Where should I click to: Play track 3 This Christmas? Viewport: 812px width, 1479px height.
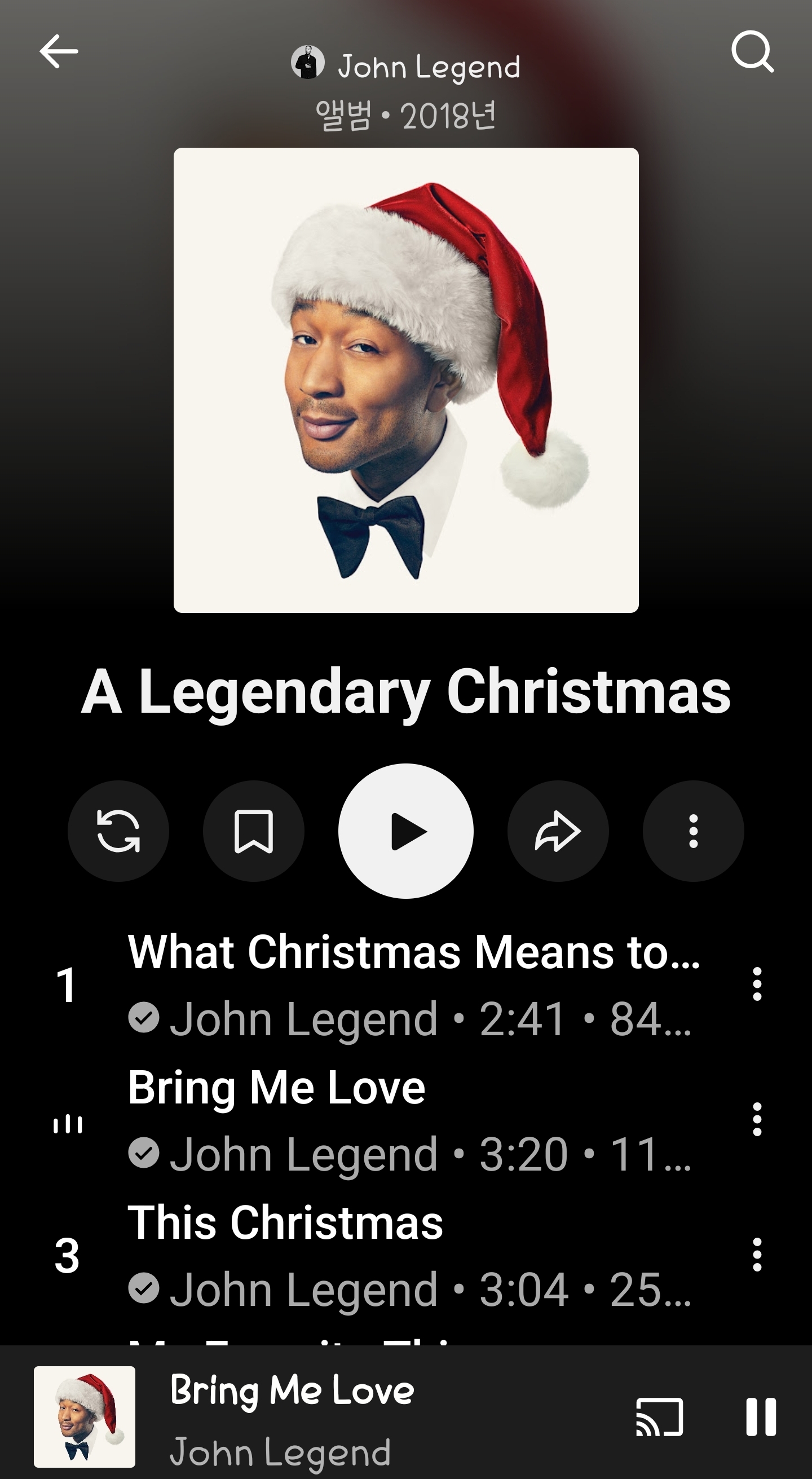pyautogui.click(x=379, y=1255)
